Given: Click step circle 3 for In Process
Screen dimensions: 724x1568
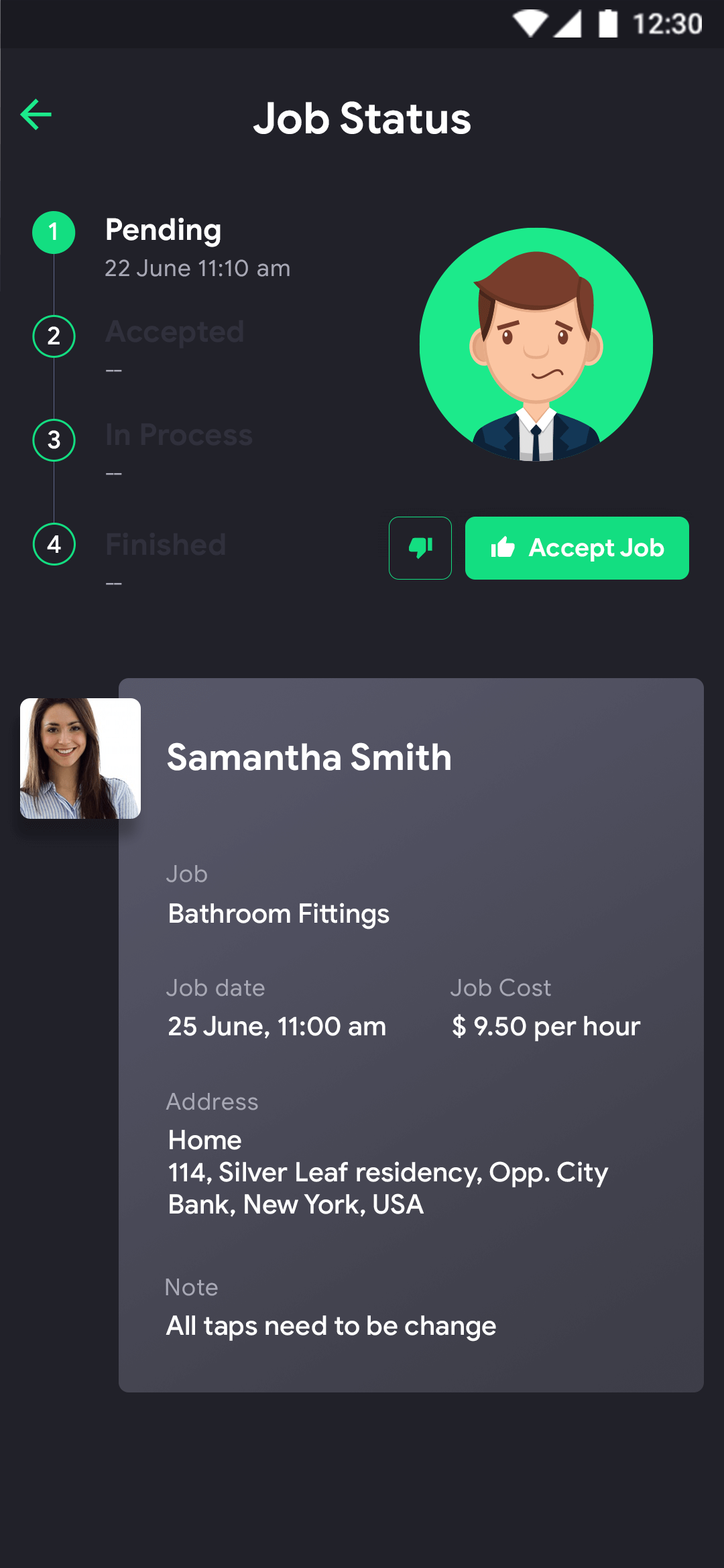Looking at the screenshot, I should coord(54,440).
